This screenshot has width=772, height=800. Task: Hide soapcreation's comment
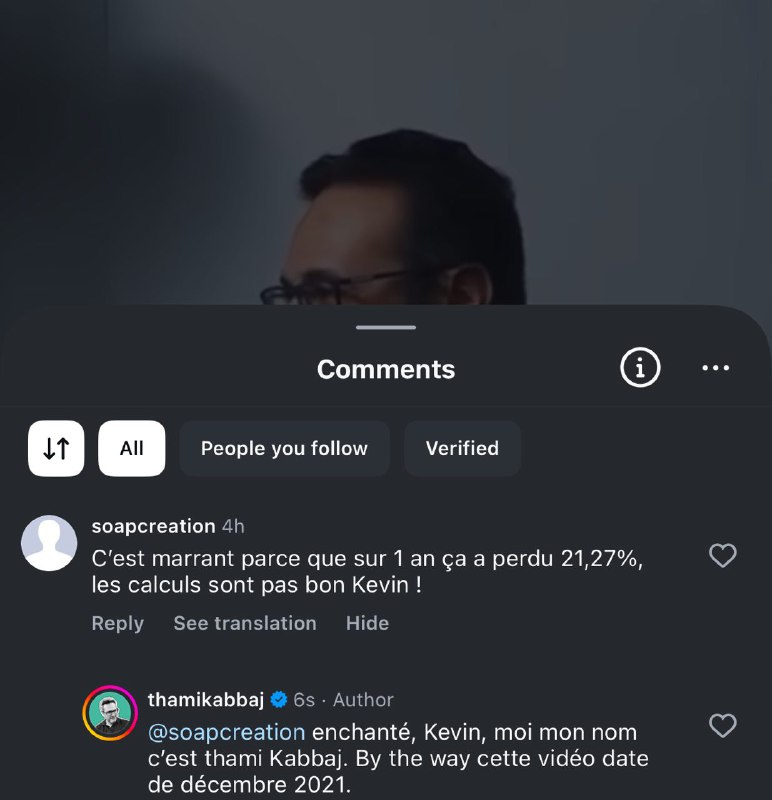(x=367, y=623)
